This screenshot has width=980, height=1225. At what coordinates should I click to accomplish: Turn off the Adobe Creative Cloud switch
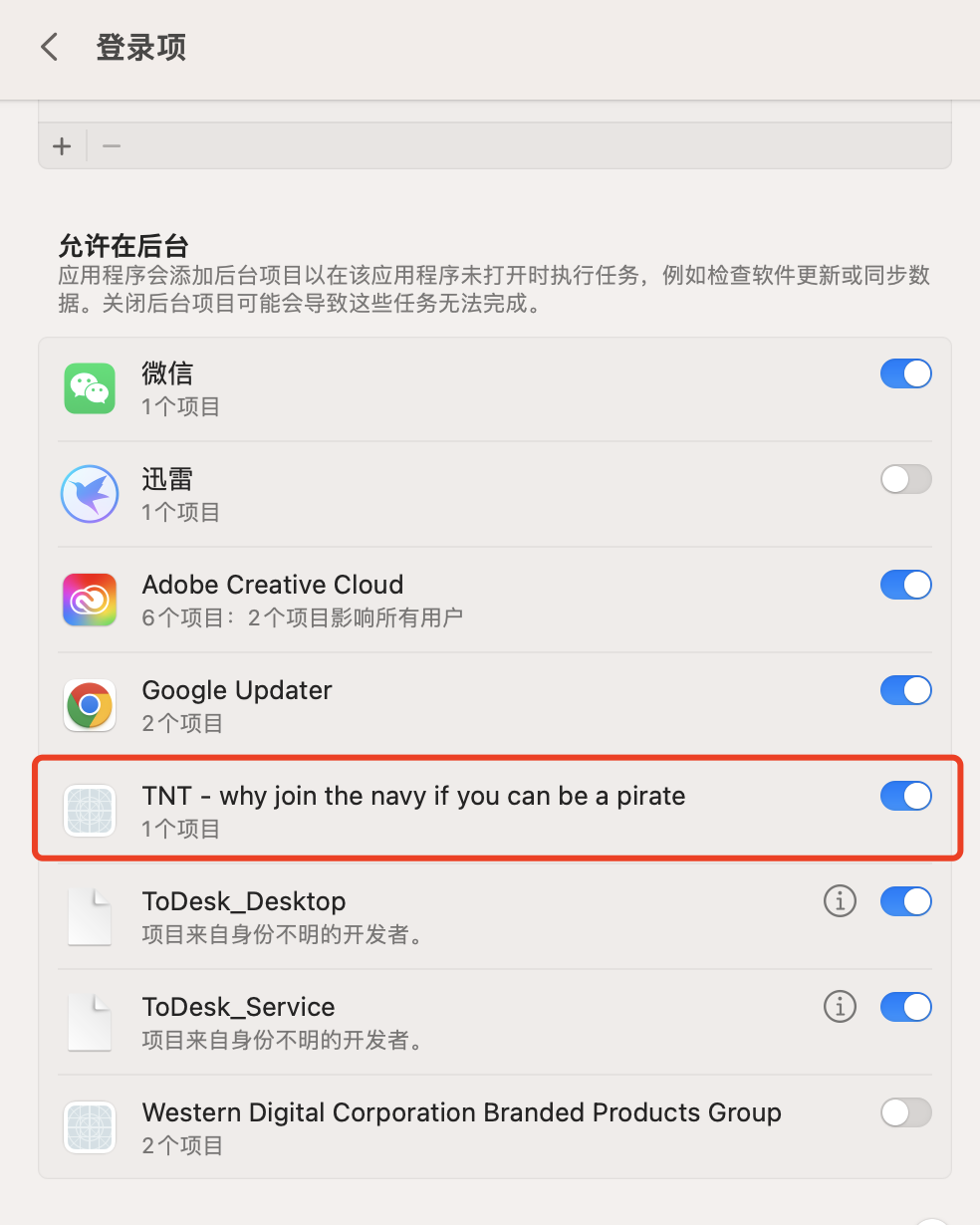(905, 585)
